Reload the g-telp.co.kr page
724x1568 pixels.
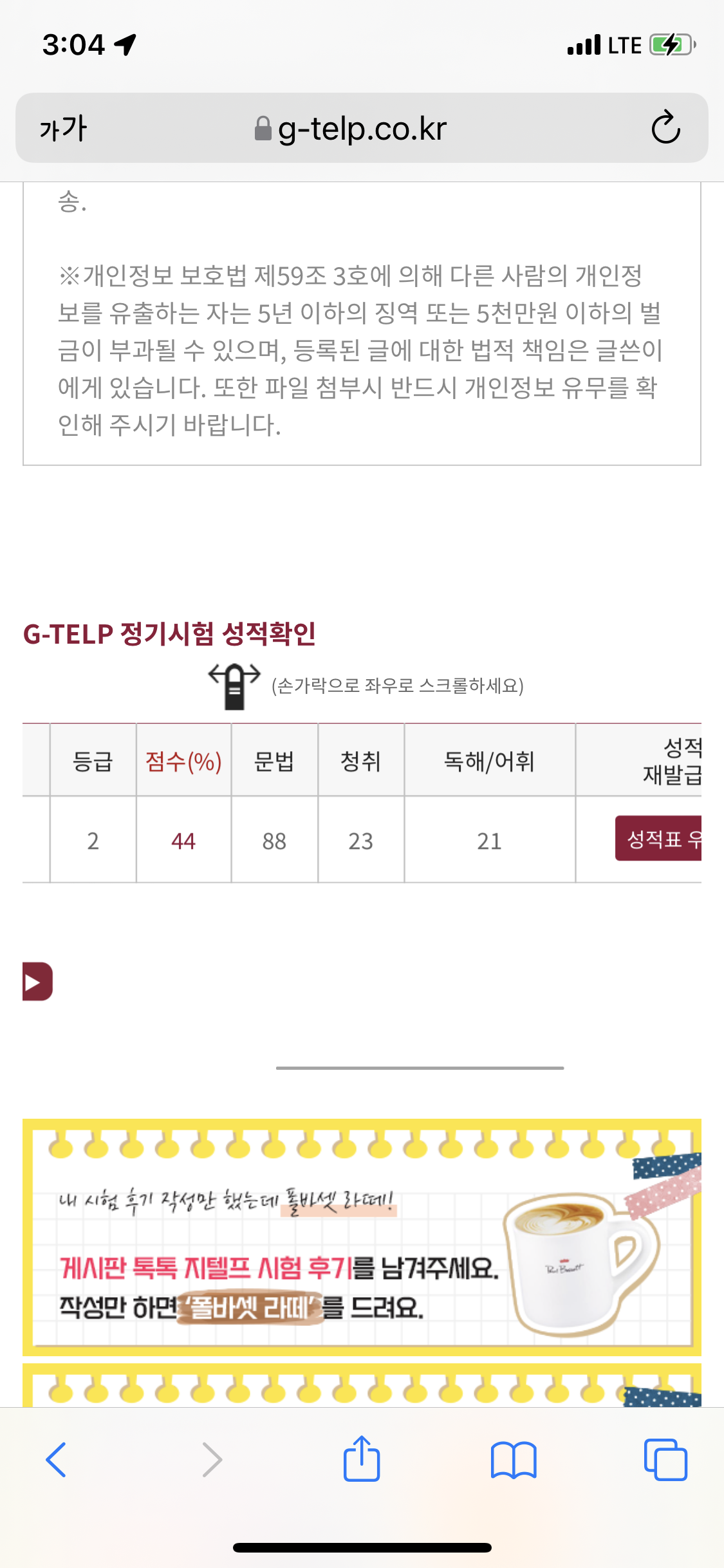(665, 127)
